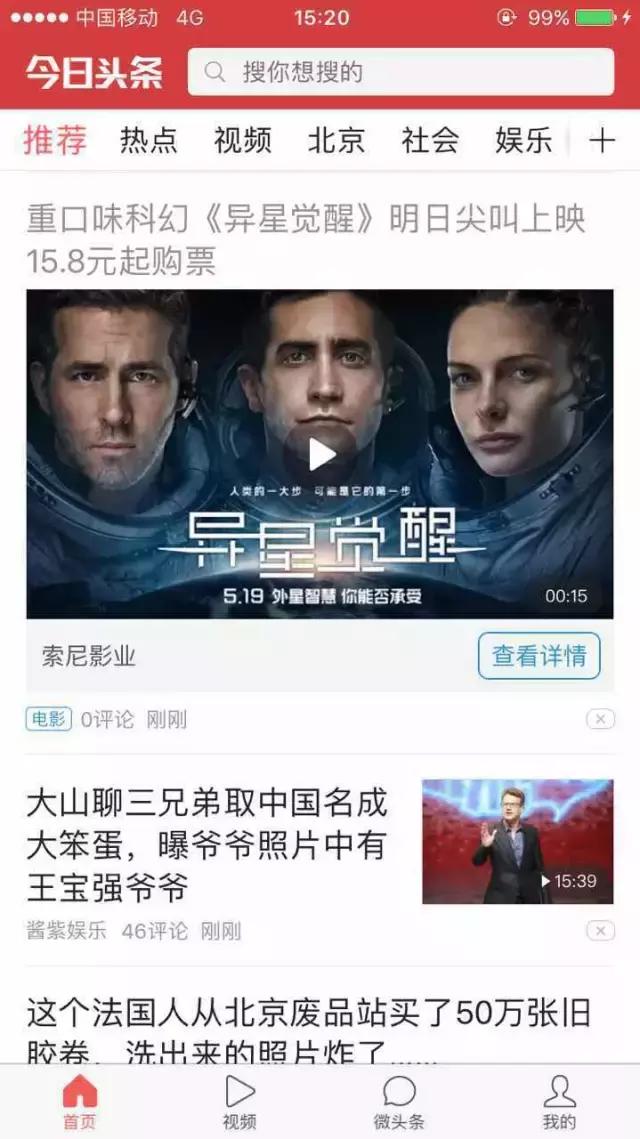Tap the 查看详情 button
Screen dimensions: 640x1139
[539, 656]
